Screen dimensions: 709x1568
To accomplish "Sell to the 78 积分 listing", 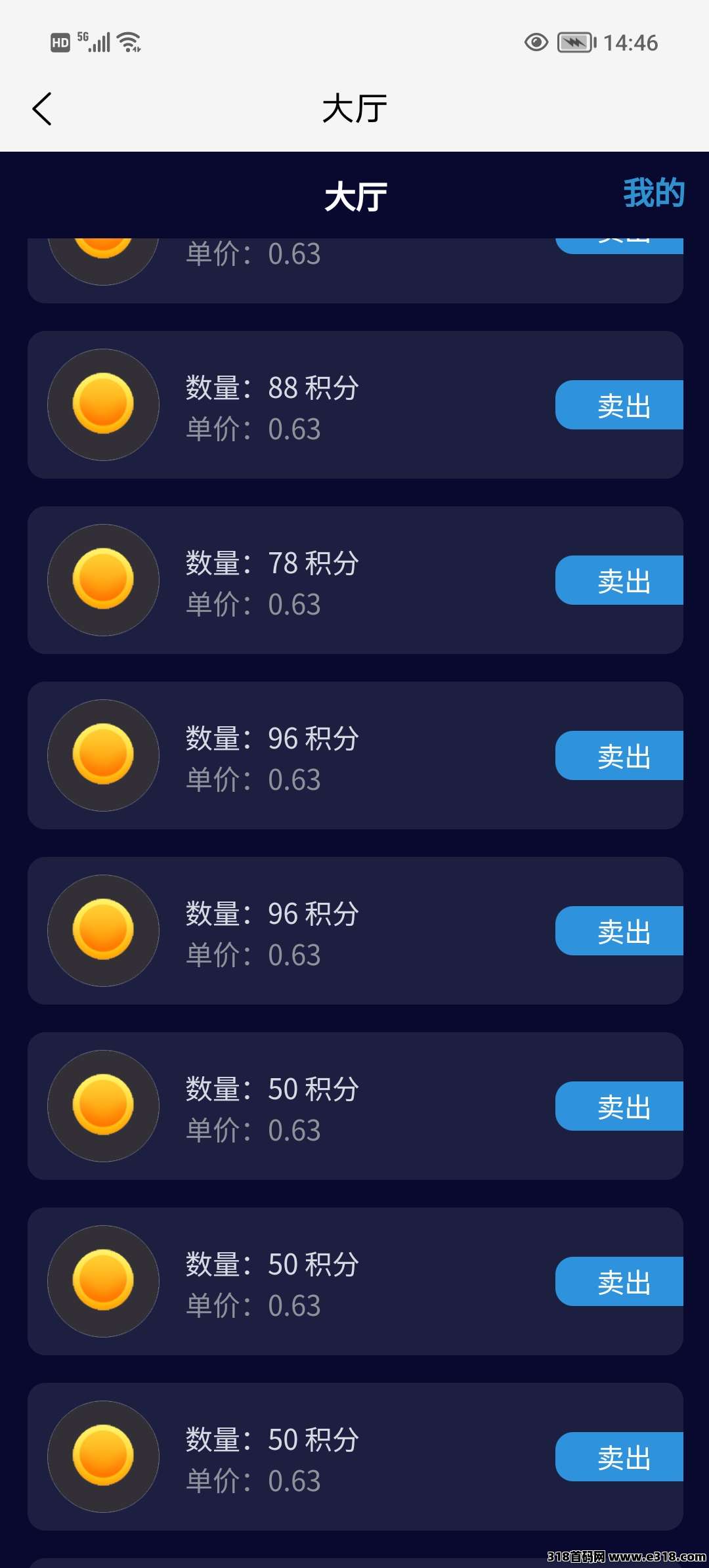I will coord(620,580).
